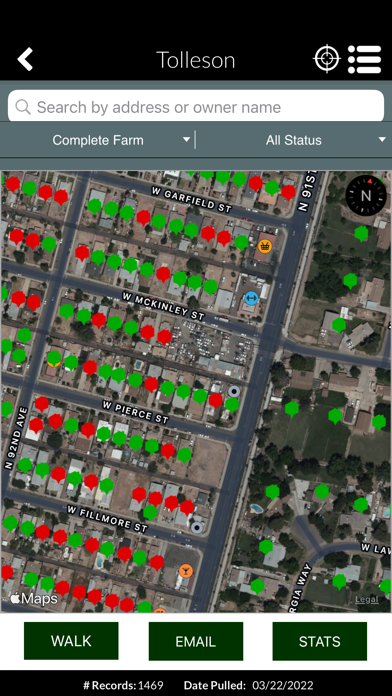Select the orange cocktail bar marker

pyautogui.click(x=186, y=571)
